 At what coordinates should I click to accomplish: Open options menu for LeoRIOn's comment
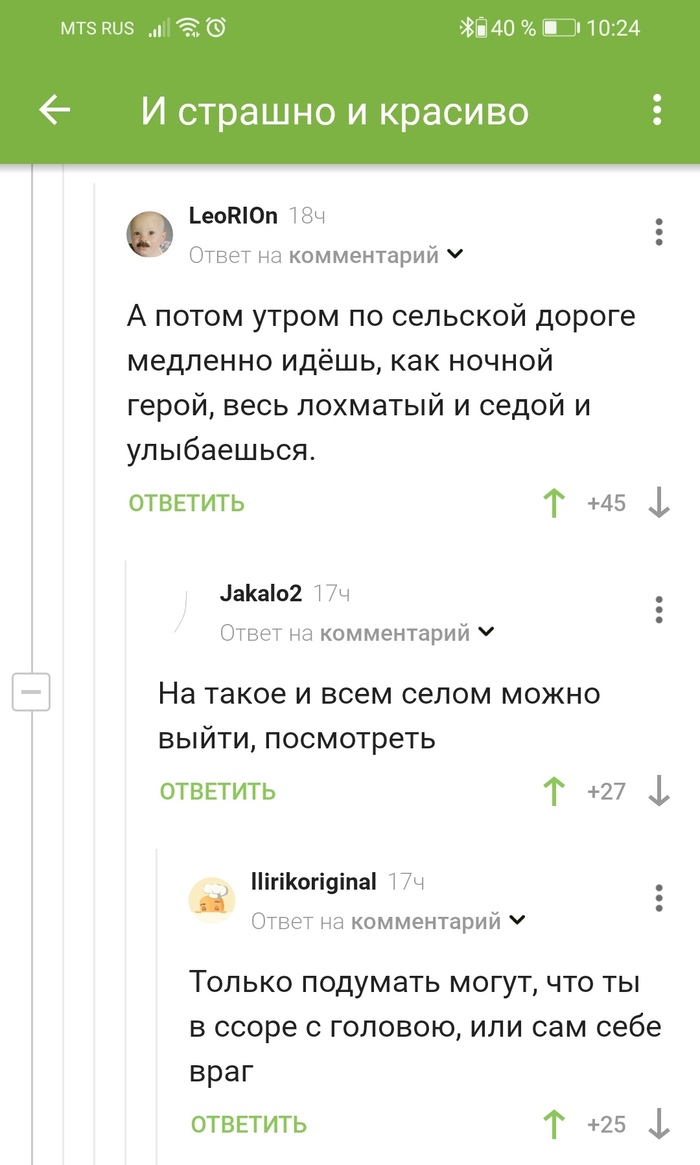(659, 232)
